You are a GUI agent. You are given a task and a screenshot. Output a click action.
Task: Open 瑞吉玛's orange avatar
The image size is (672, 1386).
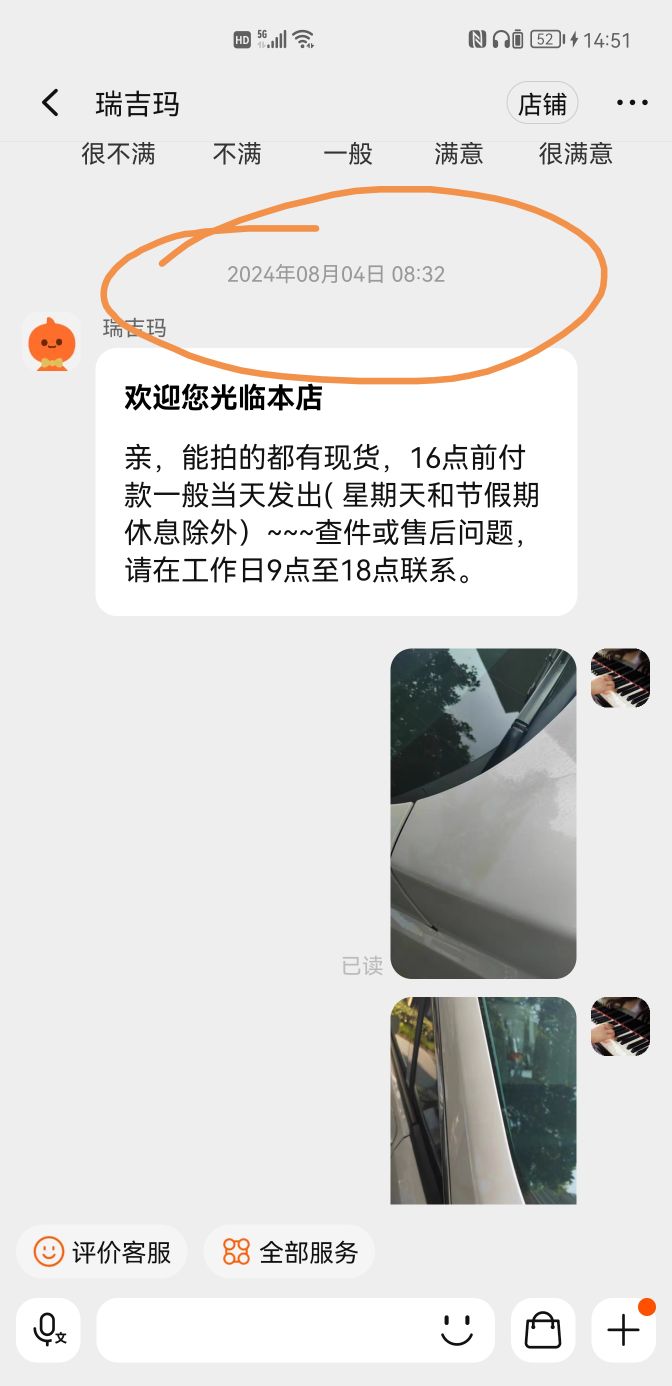[51, 343]
